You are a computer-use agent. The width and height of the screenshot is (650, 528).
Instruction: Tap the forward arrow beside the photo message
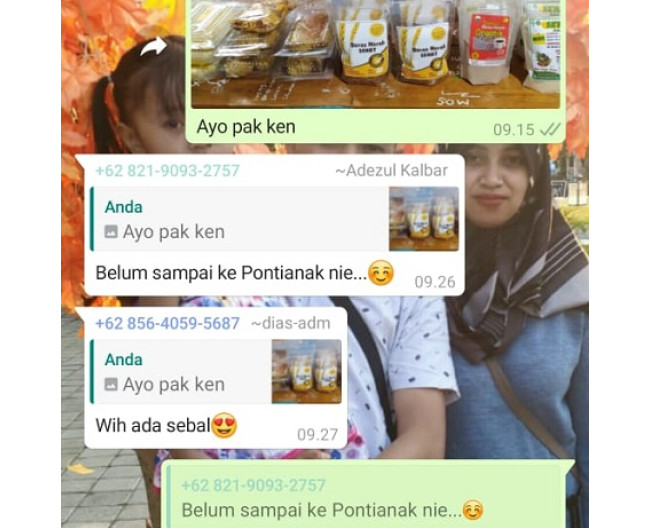click(x=153, y=46)
